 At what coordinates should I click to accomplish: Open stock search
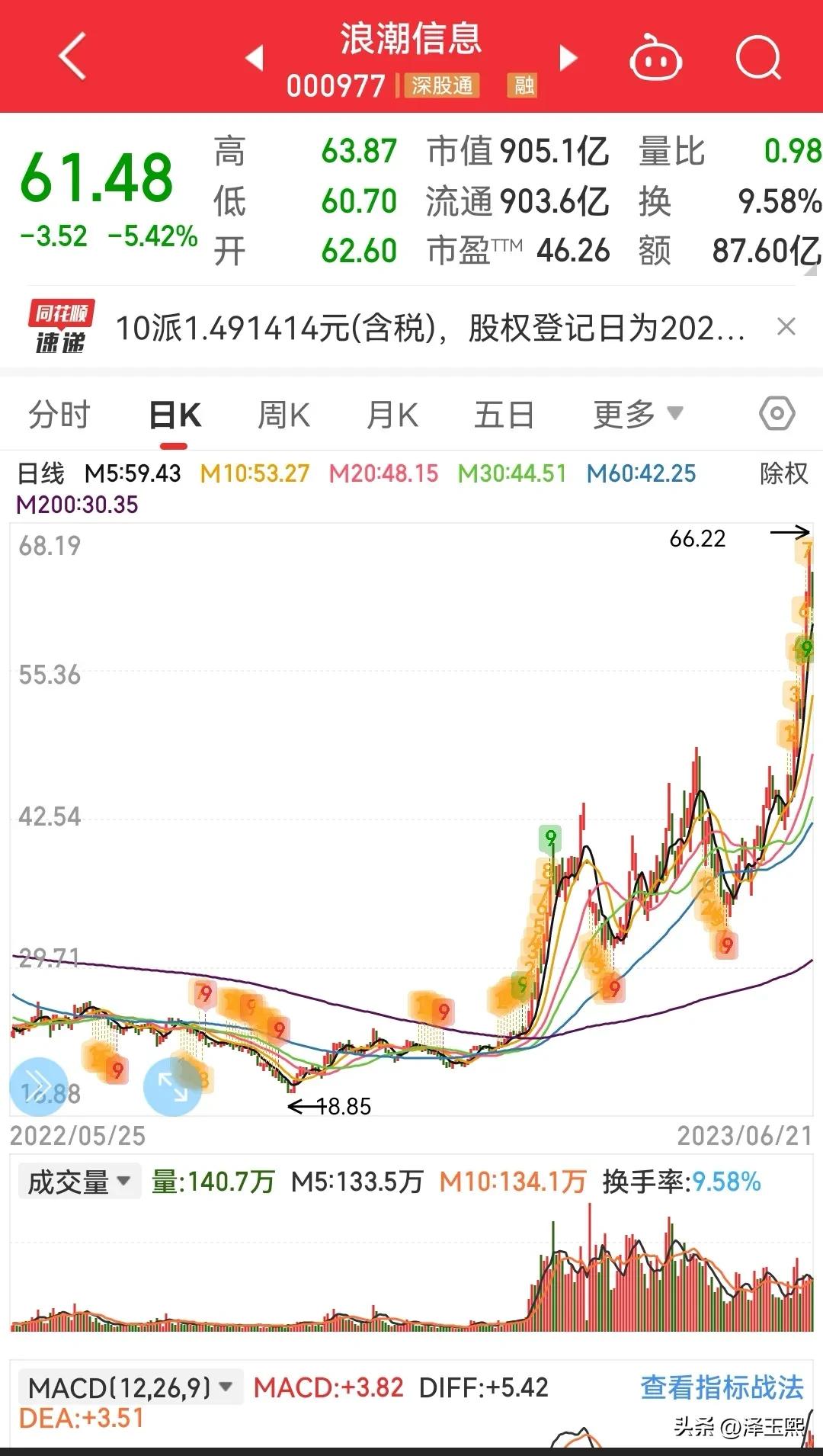click(x=758, y=58)
